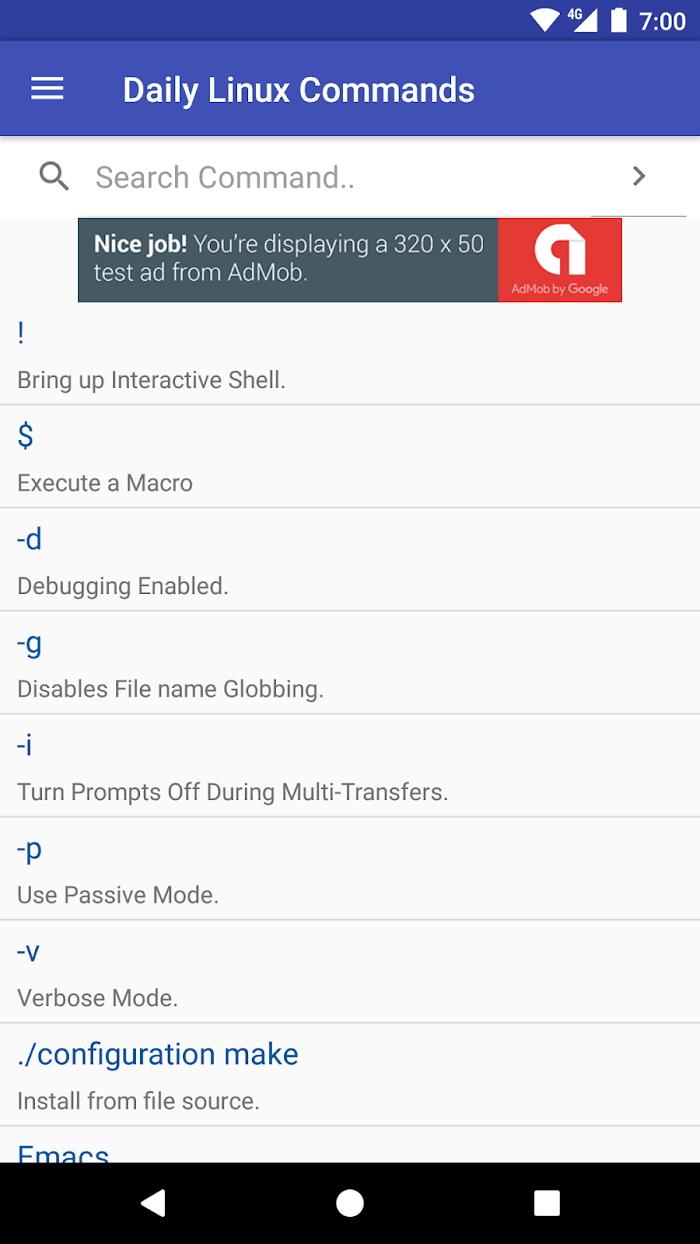Go back using the system back button

[x=153, y=1203]
